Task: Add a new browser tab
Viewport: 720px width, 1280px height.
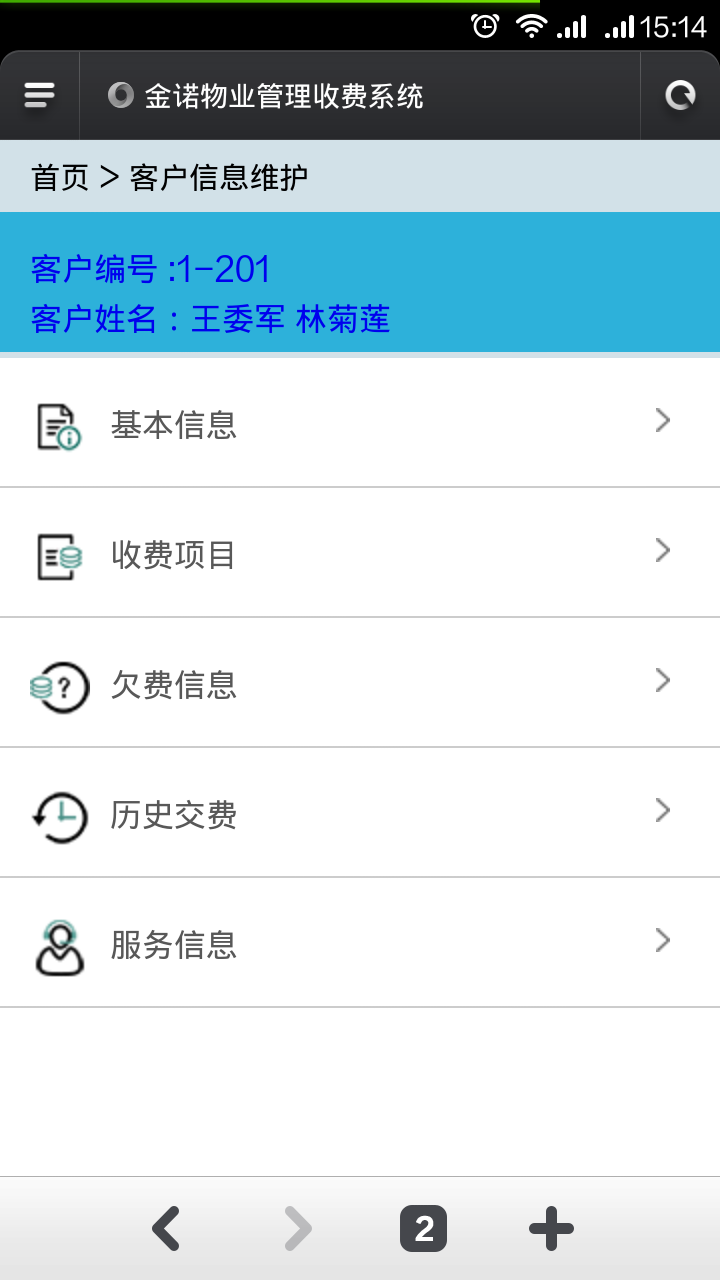Action: tap(551, 1229)
